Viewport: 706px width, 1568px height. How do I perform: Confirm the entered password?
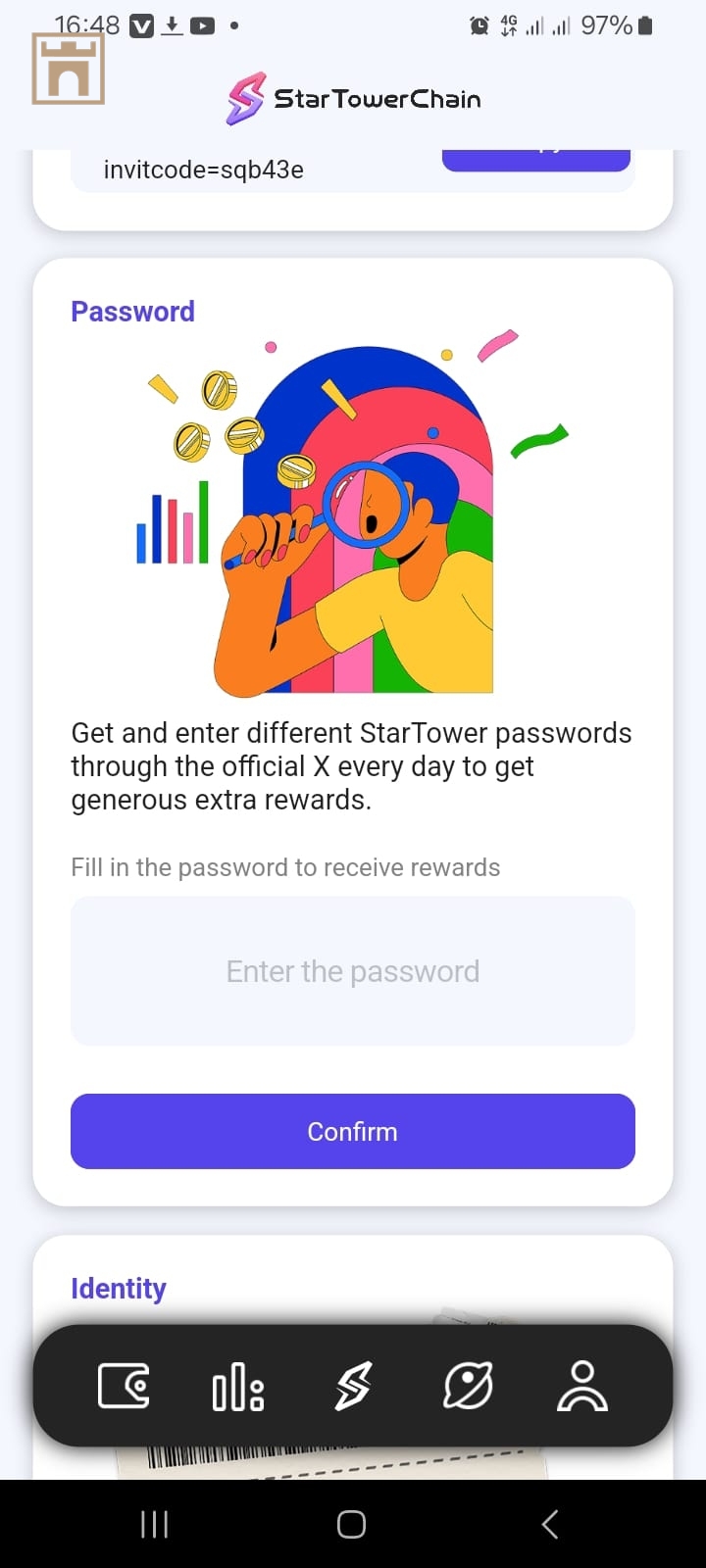pyautogui.click(x=353, y=1131)
